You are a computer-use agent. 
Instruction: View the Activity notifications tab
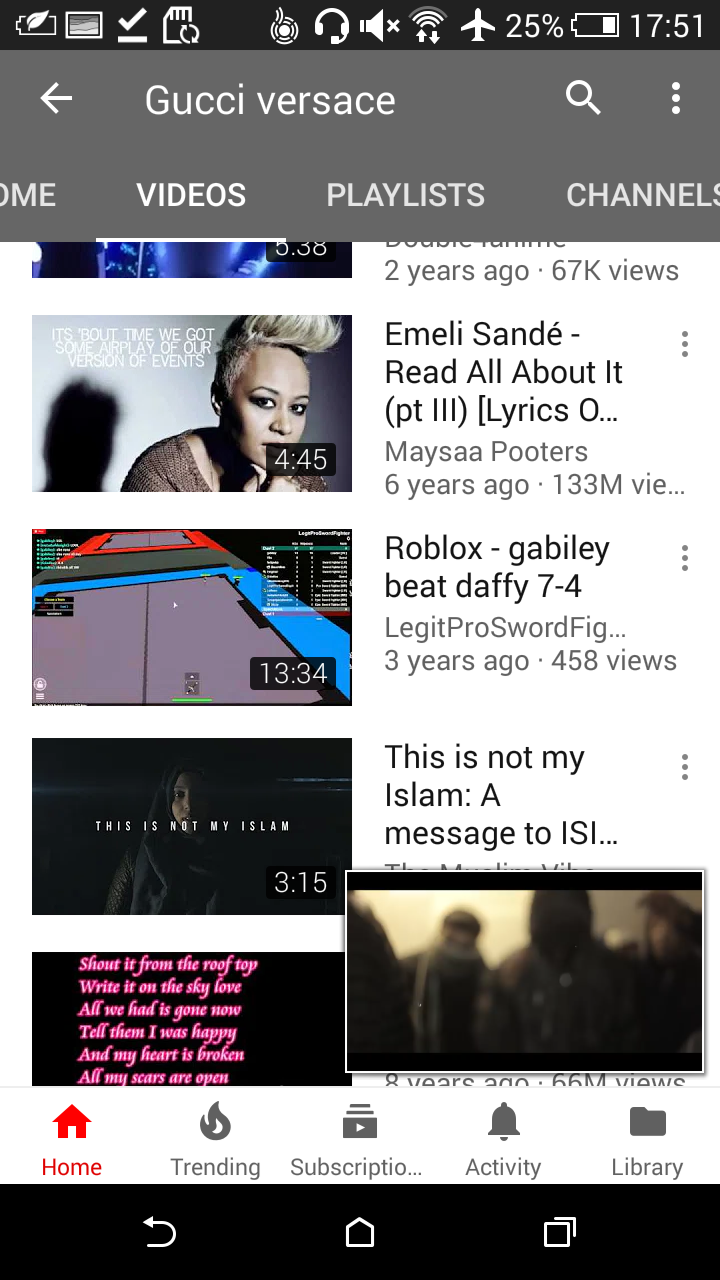tap(503, 1140)
